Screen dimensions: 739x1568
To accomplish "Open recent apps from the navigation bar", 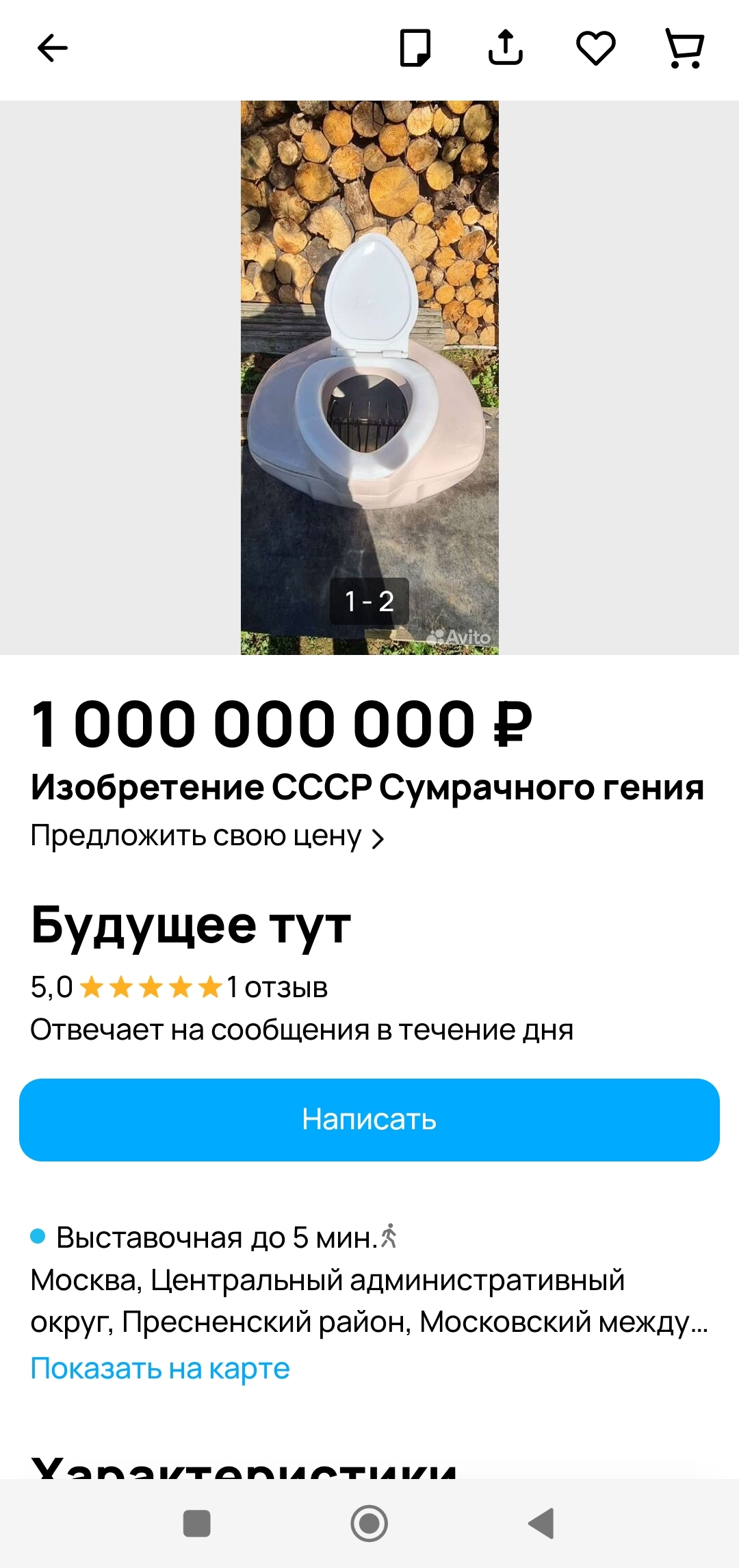I will point(197,1524).
